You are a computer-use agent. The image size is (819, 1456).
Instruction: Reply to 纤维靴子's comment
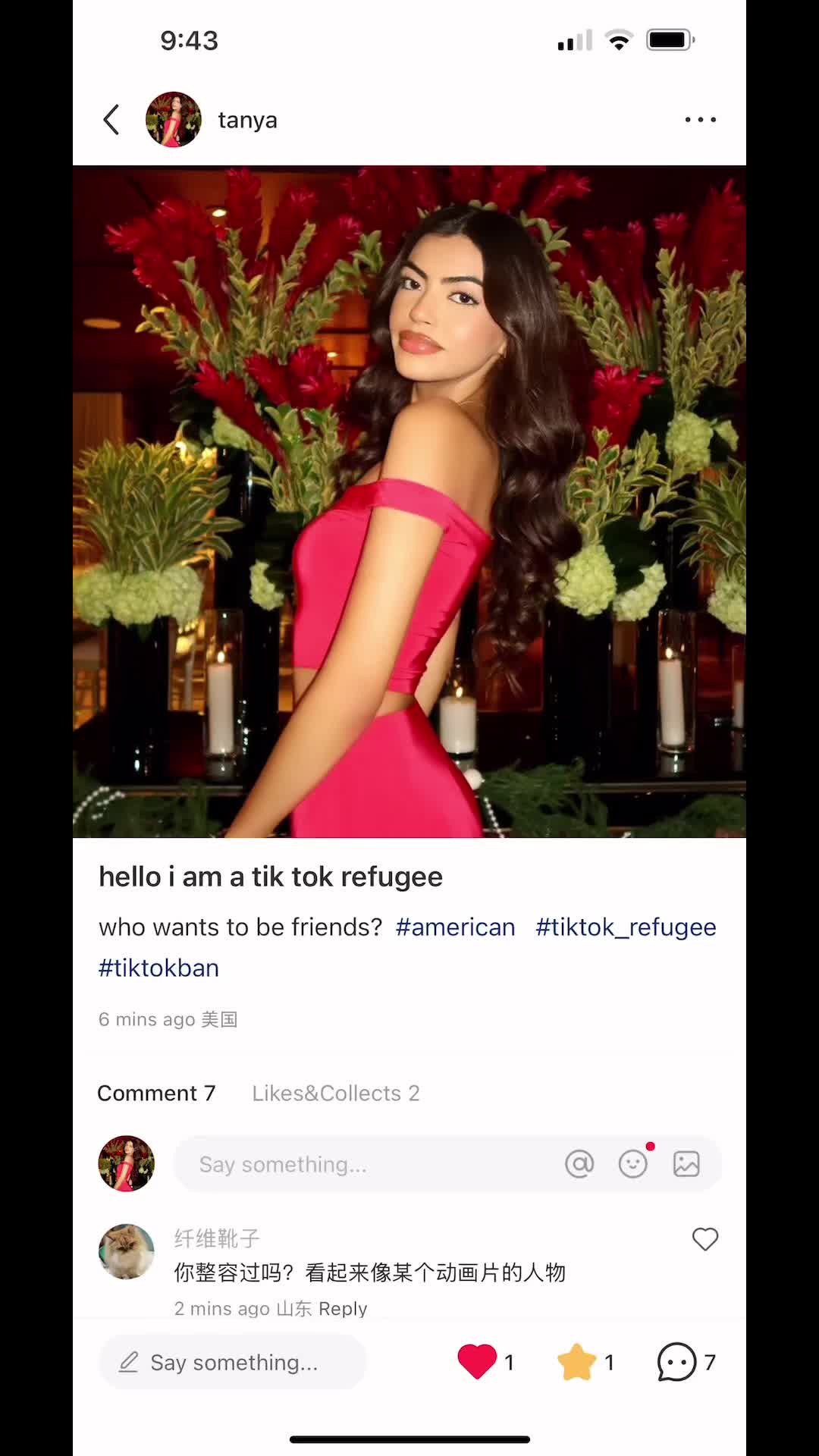coord(343,1308)
